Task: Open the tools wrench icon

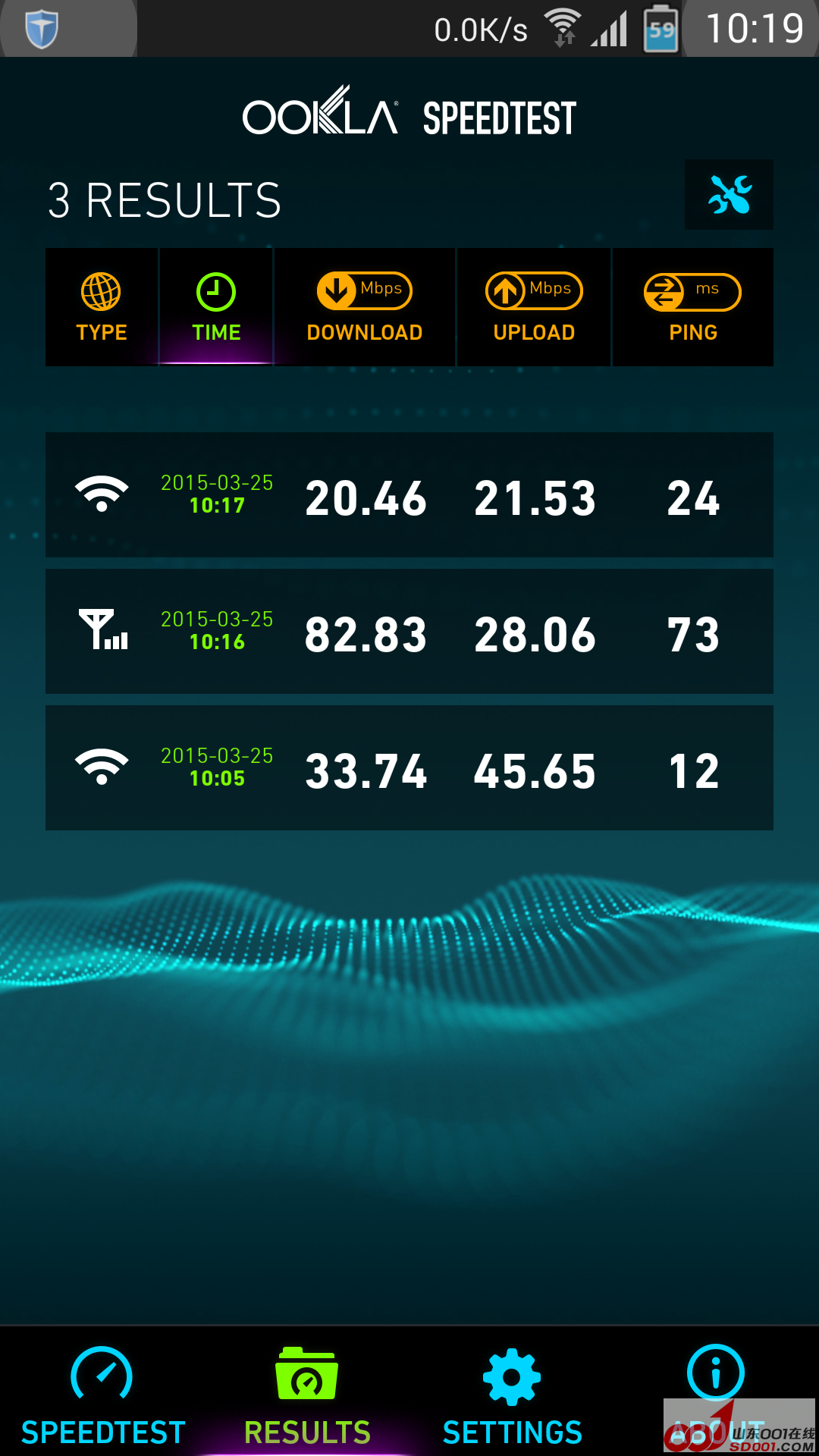Action: point(729,194)
